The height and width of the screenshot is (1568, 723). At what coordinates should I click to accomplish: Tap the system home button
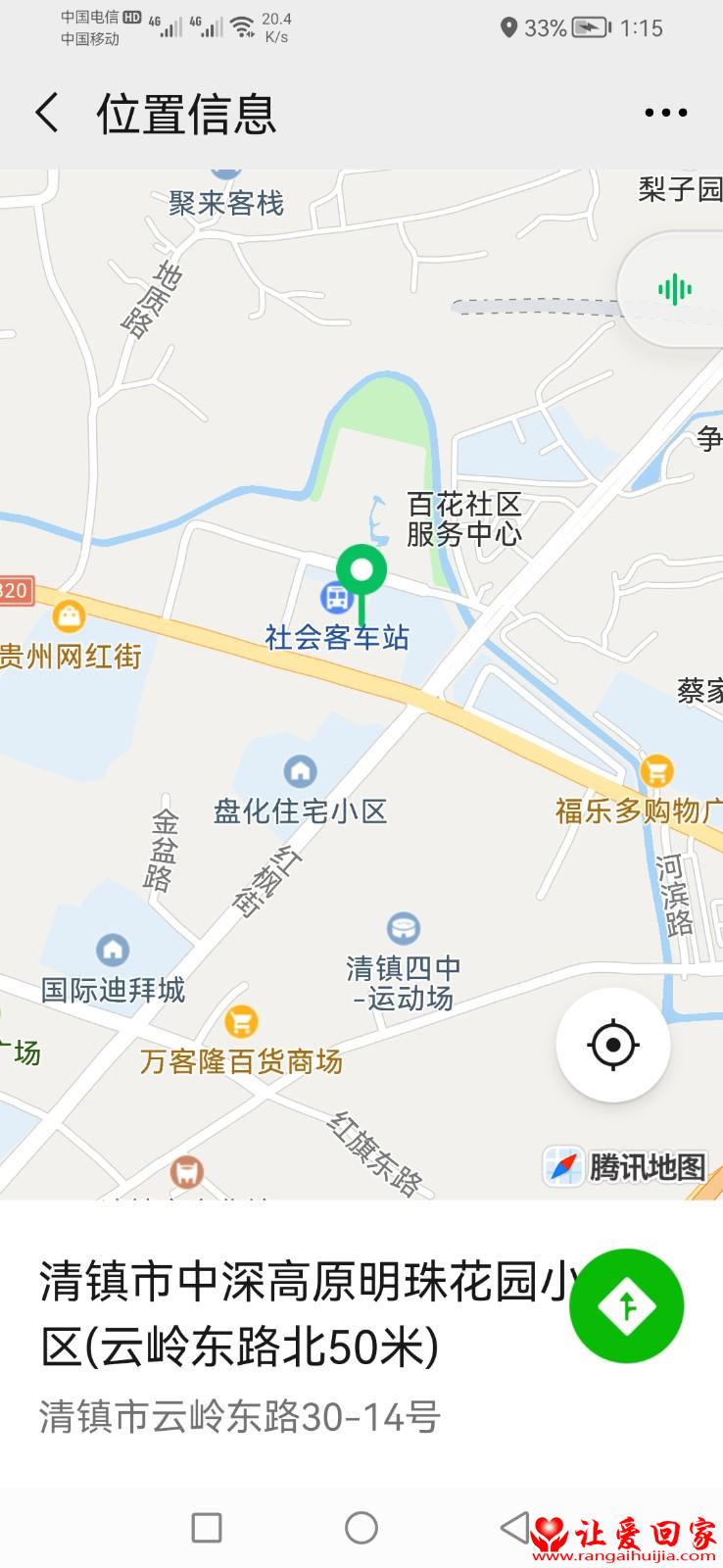point(361,1527)
